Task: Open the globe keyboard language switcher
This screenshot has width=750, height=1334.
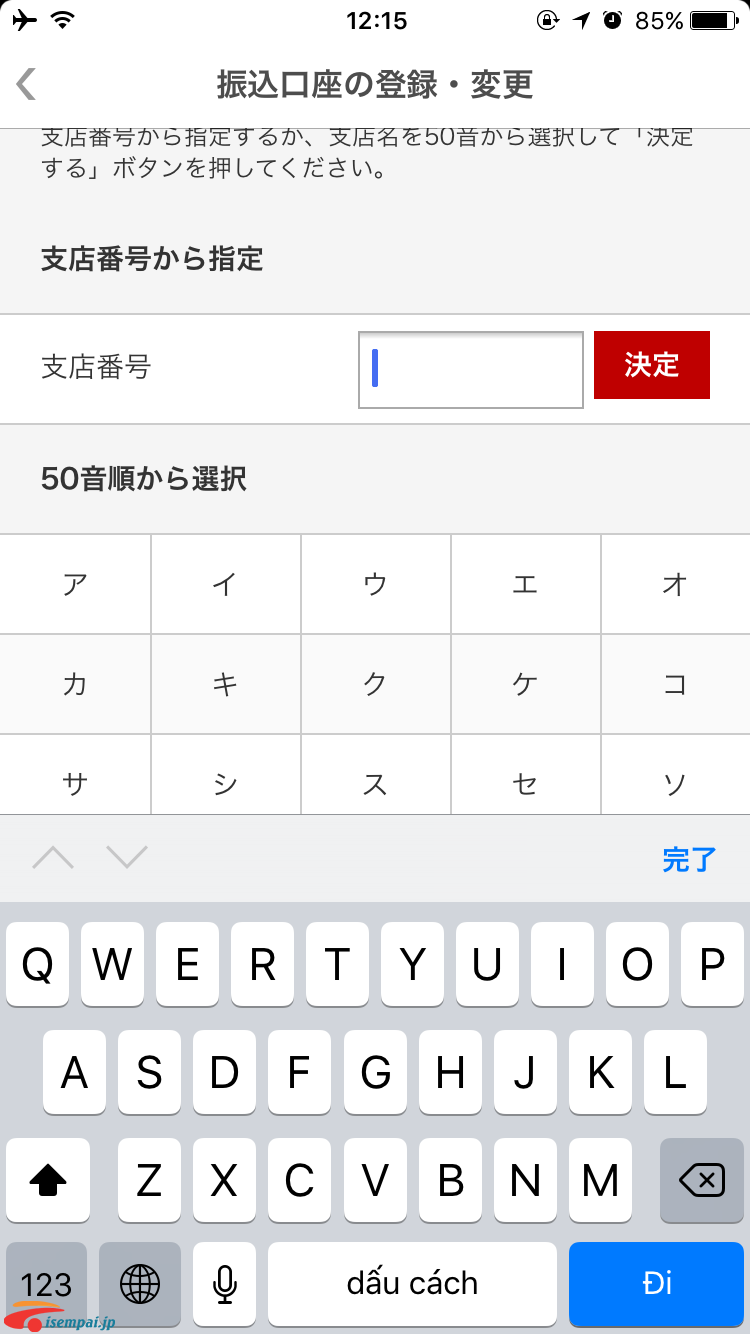Action: [x=140, y=1284]
